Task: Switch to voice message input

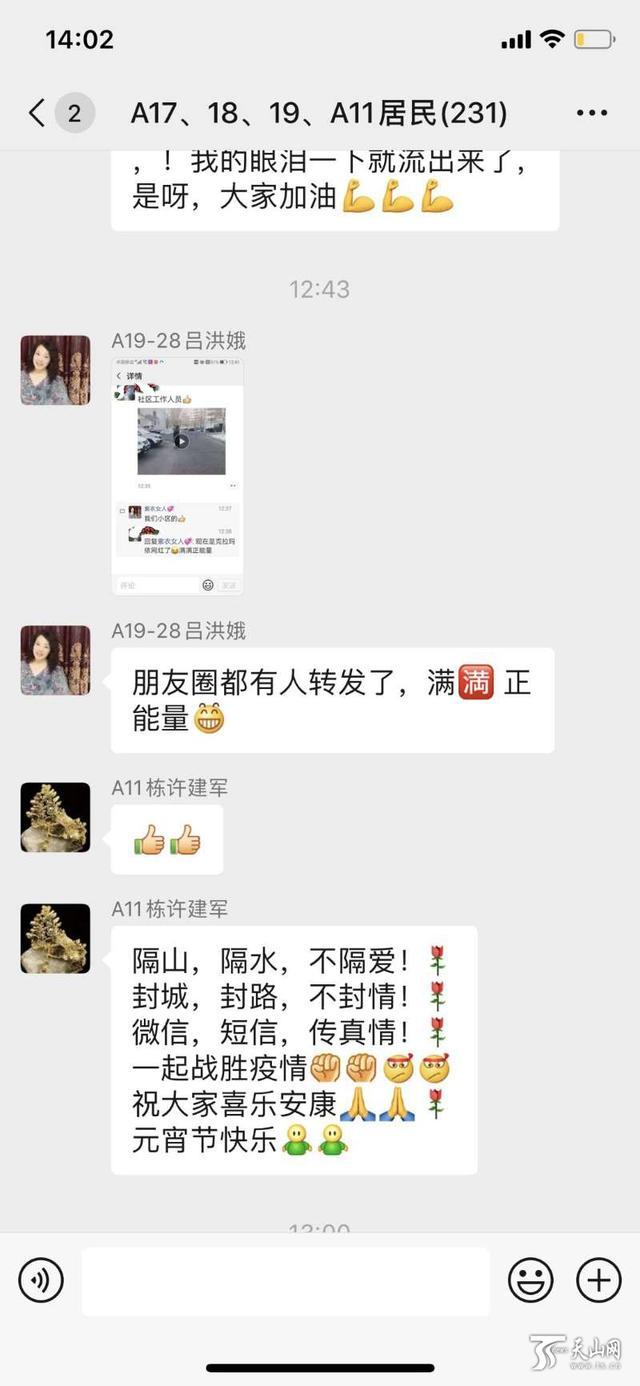Action: click(41, 1280)
